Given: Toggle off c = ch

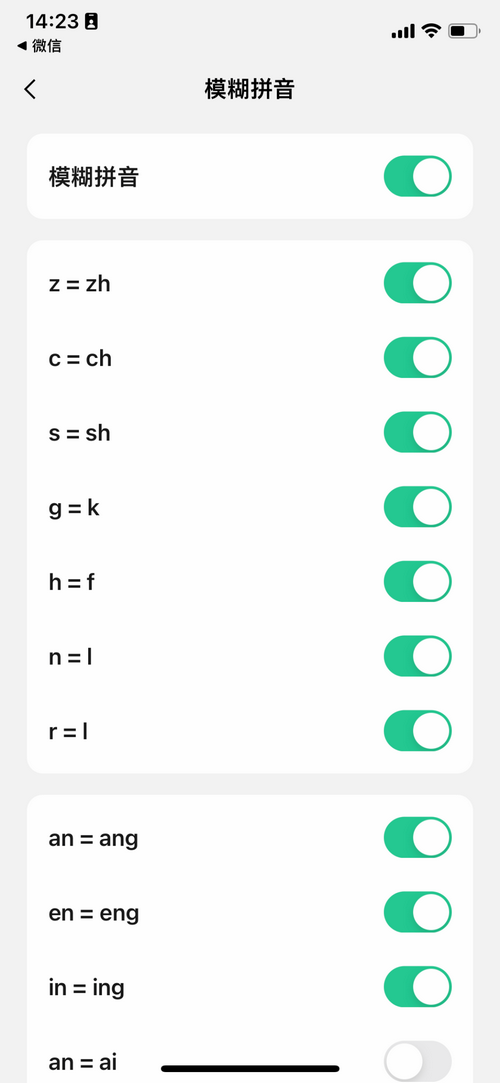Looking at the screenshot, I should [x=418, y=357].
